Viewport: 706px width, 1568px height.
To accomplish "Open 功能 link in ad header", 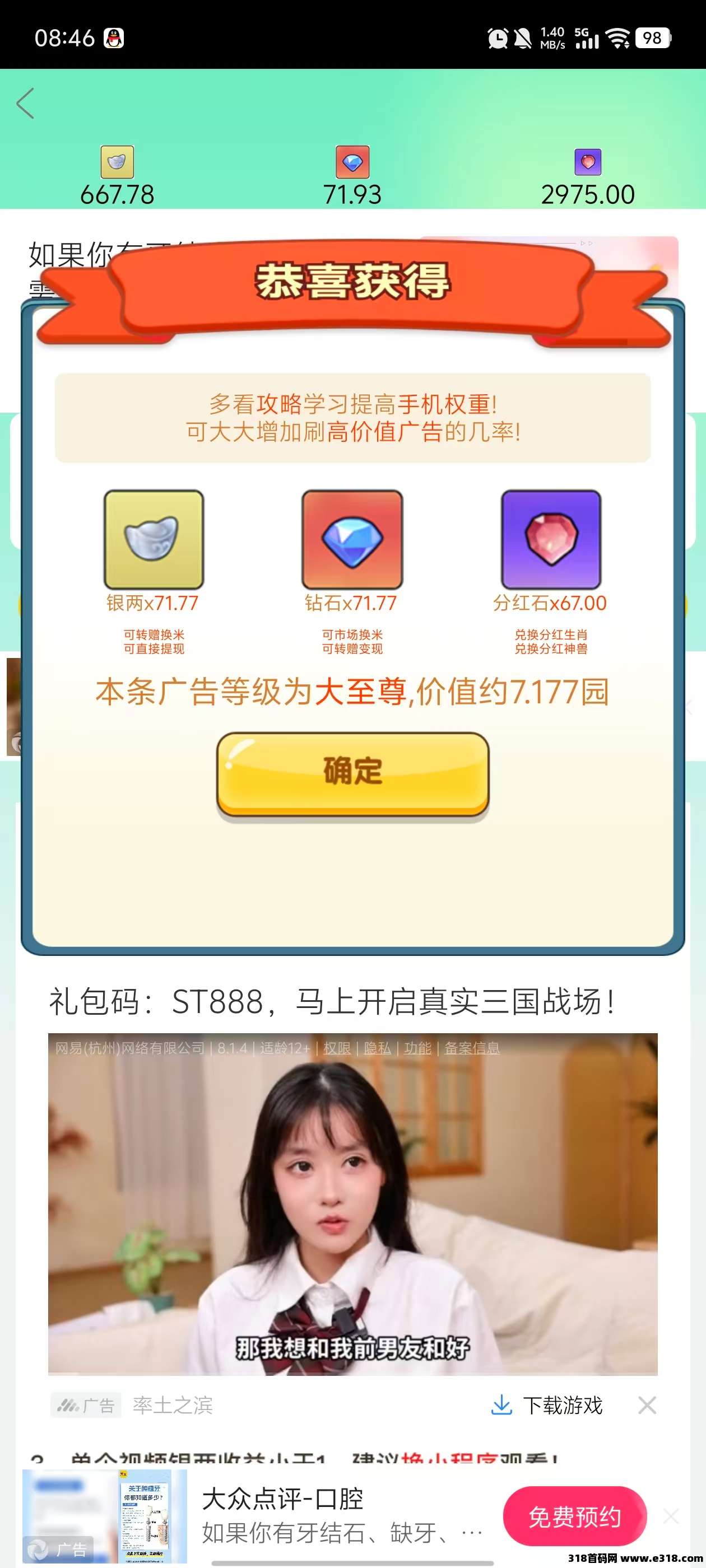I will (417, 1048).
